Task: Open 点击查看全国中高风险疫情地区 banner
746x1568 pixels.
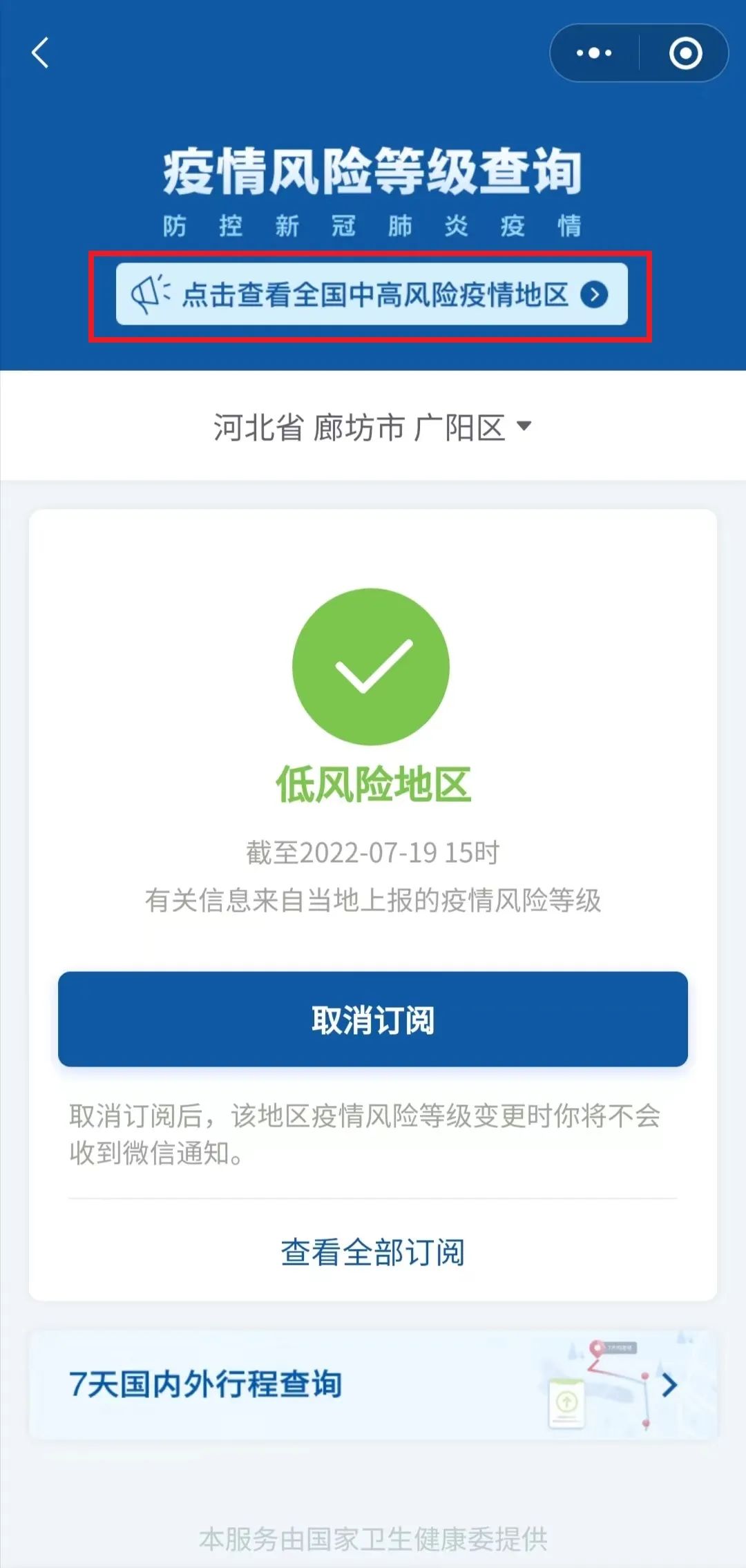Action: pyautogui.click(x=372, y=294)
